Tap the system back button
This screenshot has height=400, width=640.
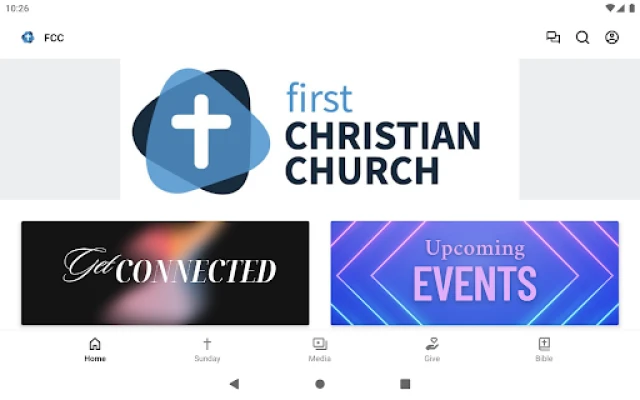(234, 383)
